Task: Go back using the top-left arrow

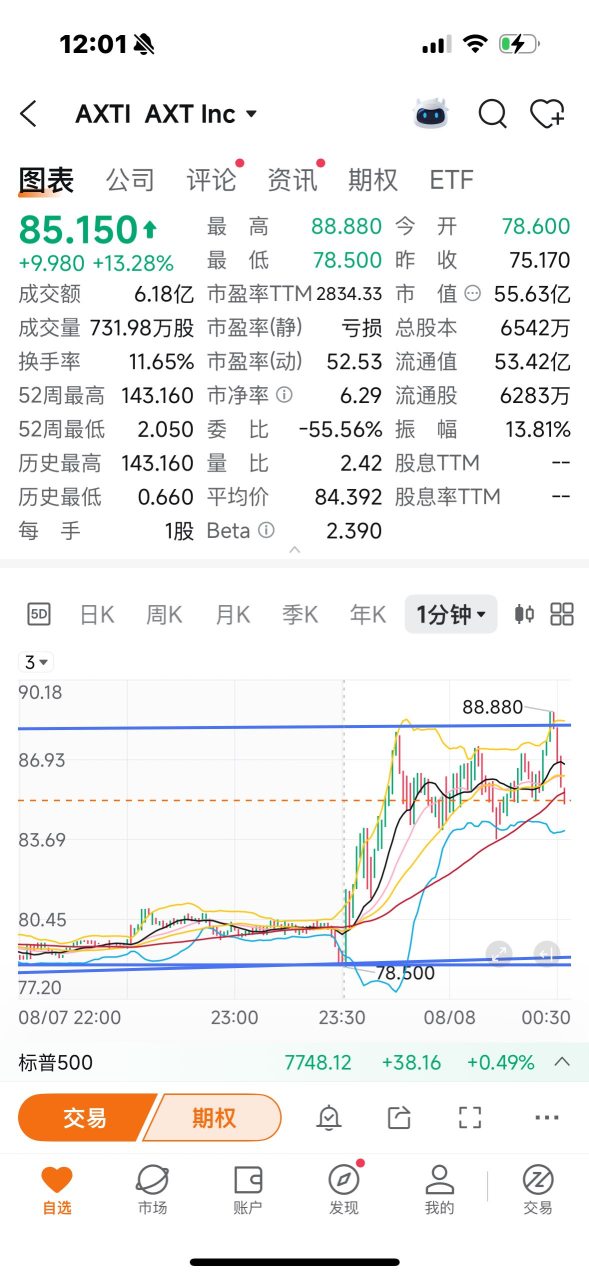Action: tap(28, 114)
